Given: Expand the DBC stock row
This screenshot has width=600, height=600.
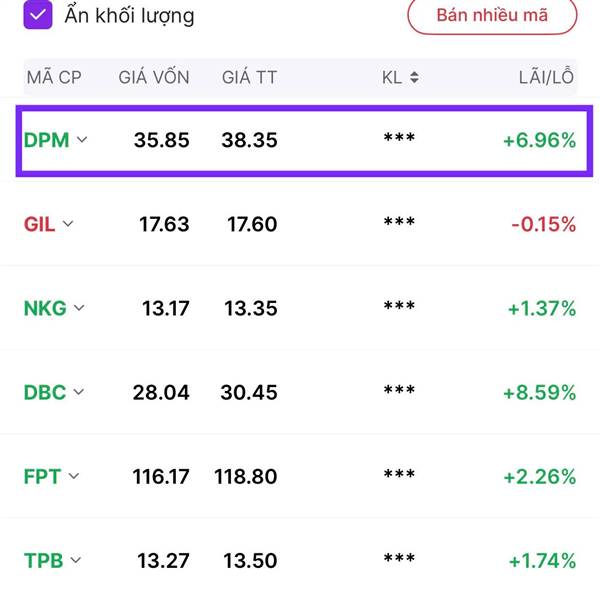Looking at the screenshot, I should [79, 392].
